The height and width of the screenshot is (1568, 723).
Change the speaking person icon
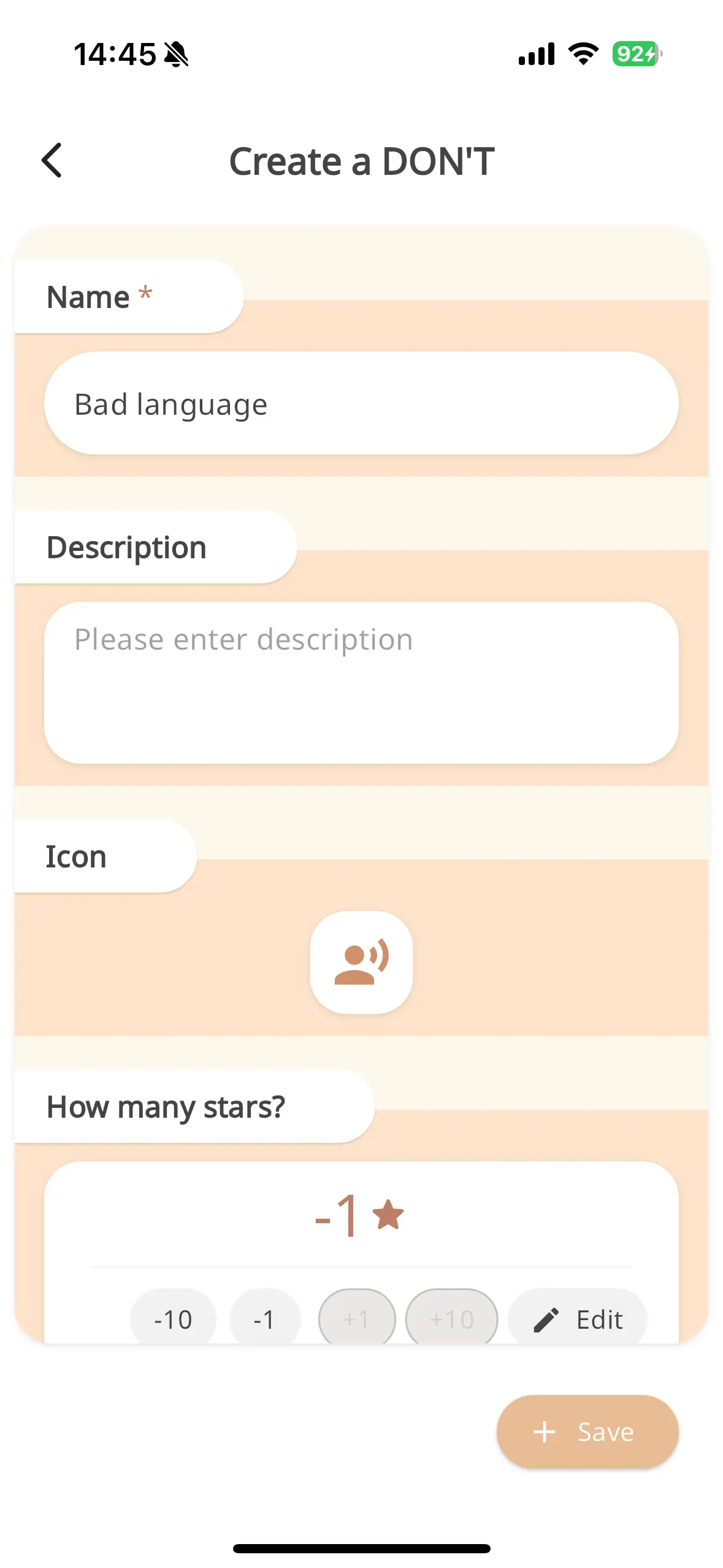coord(361,962)
